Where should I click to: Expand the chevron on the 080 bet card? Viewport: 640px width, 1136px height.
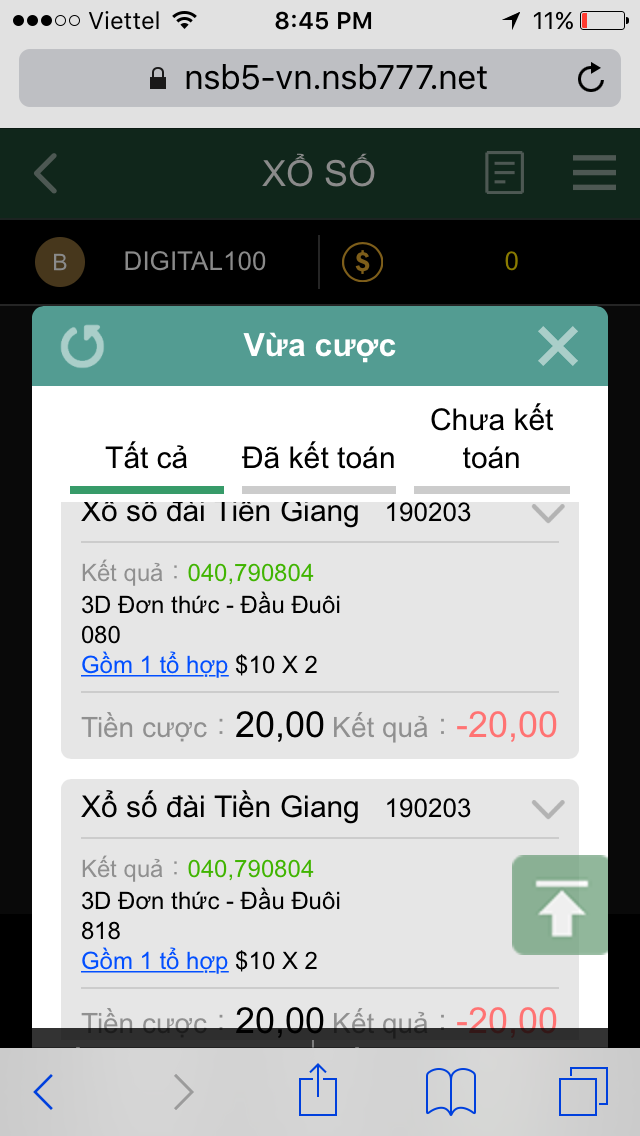click(x=549, y=514)
